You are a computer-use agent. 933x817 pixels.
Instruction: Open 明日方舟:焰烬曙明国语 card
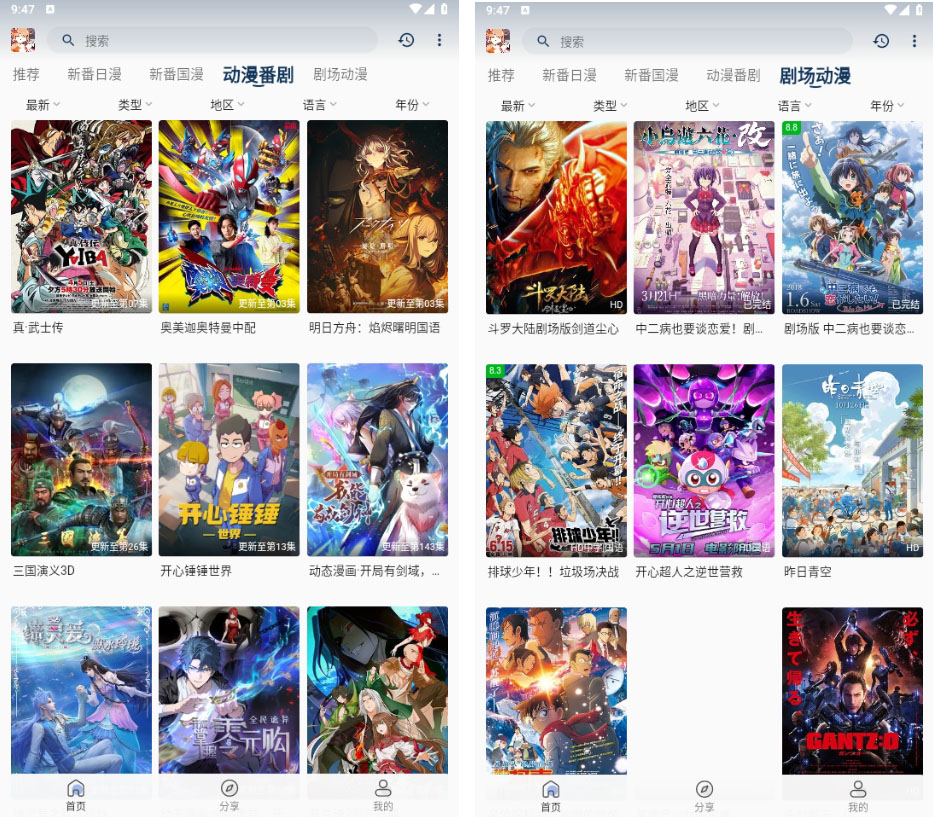(x=377, y=217)
